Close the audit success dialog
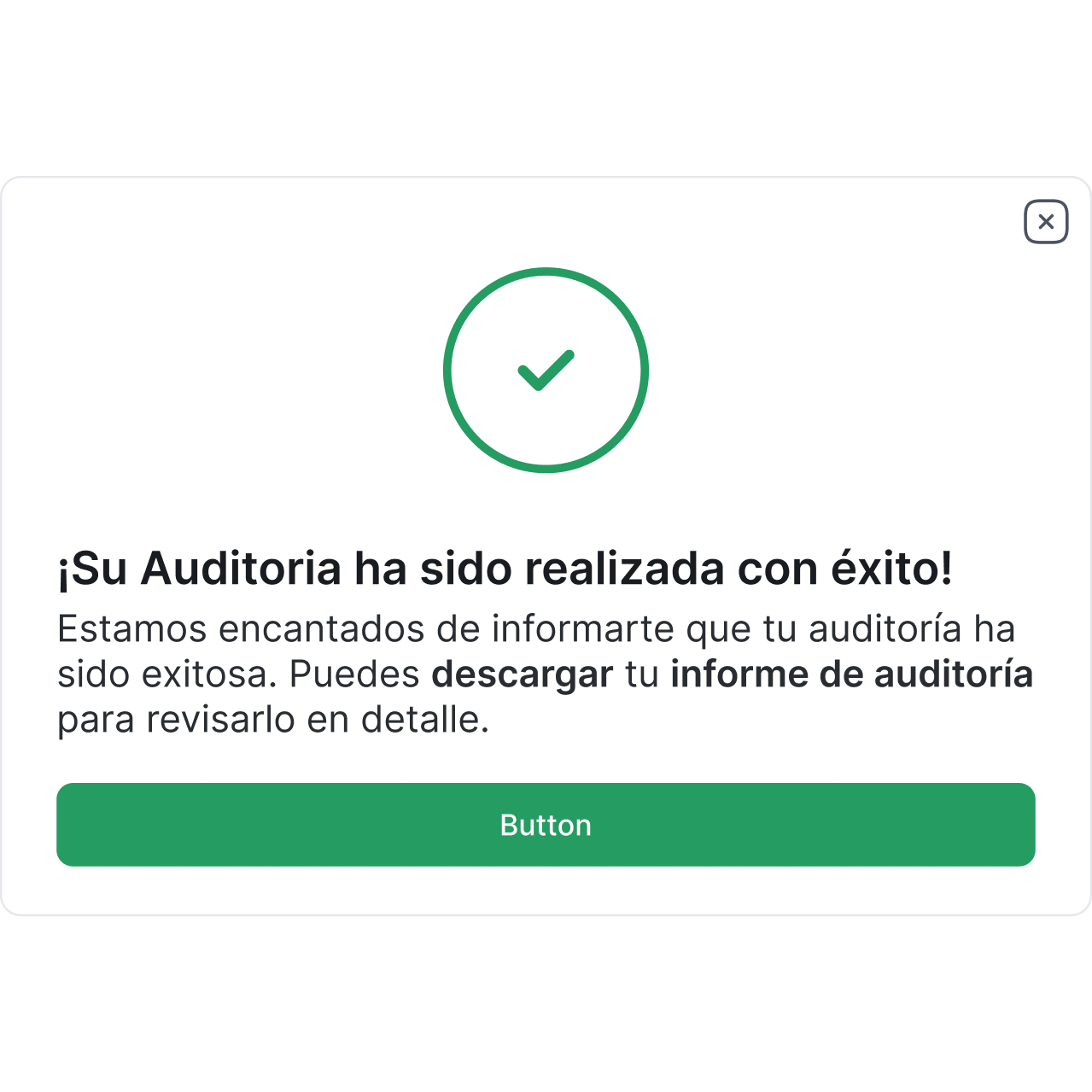 coord(1046,222)
